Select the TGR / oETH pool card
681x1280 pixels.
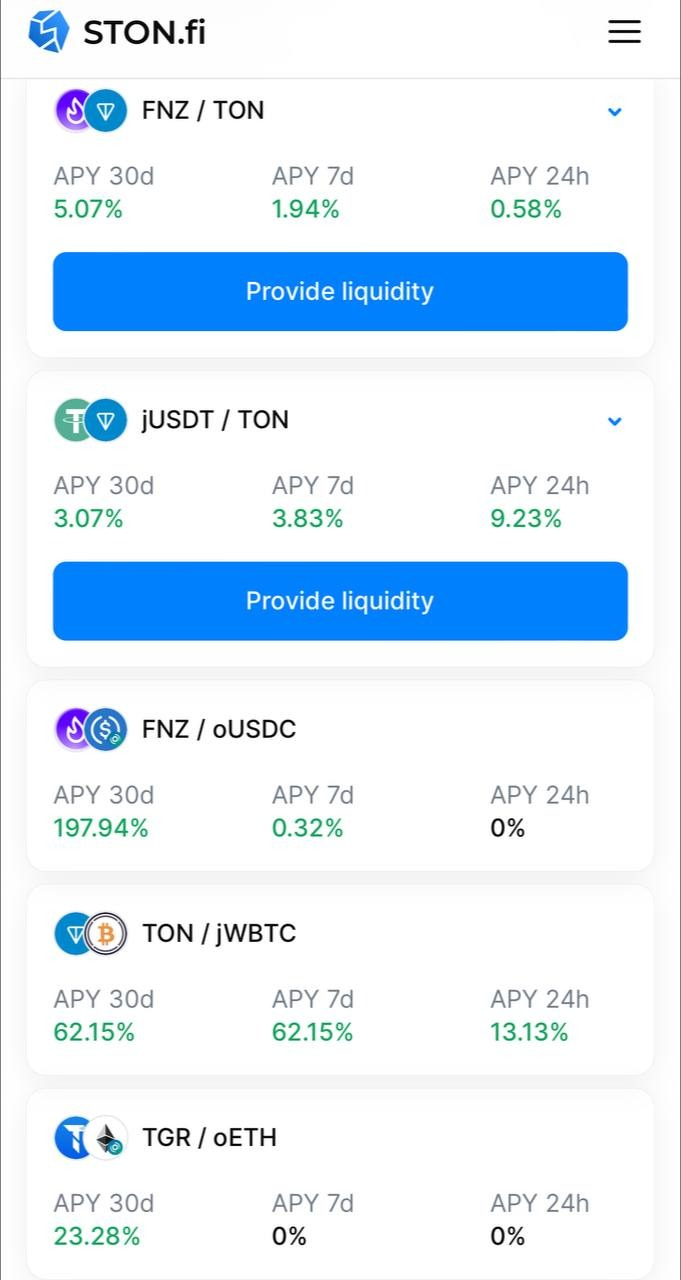[x=340, y=1138]
